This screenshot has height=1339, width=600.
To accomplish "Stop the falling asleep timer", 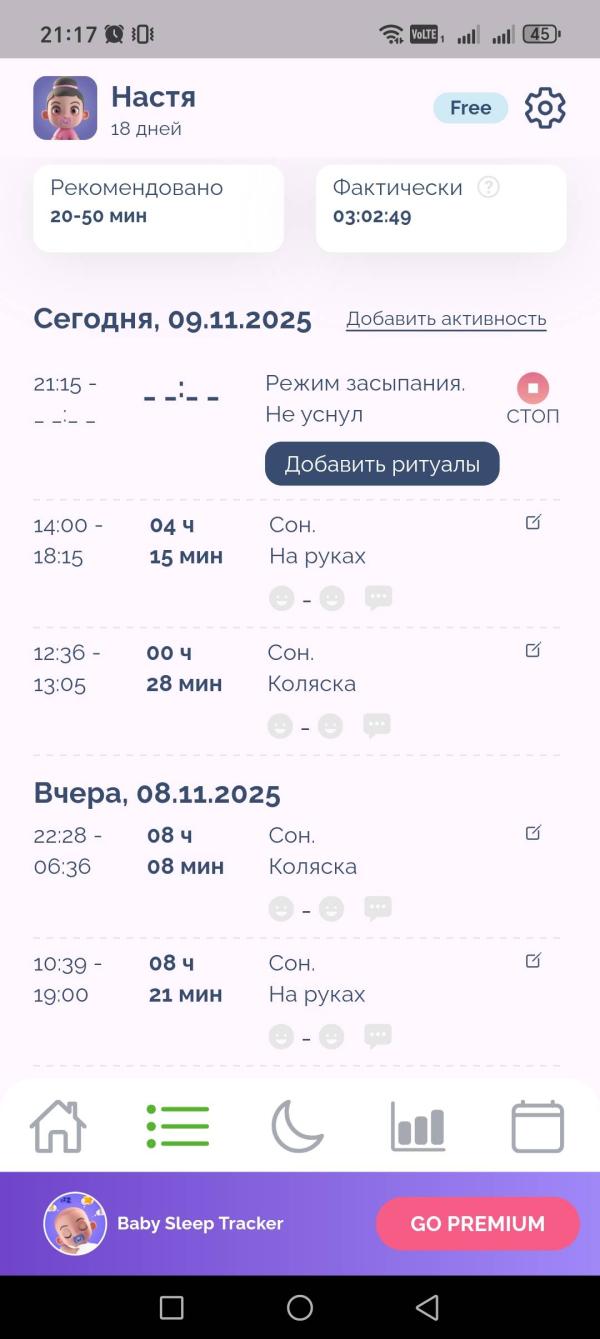I will click(533, 388).
